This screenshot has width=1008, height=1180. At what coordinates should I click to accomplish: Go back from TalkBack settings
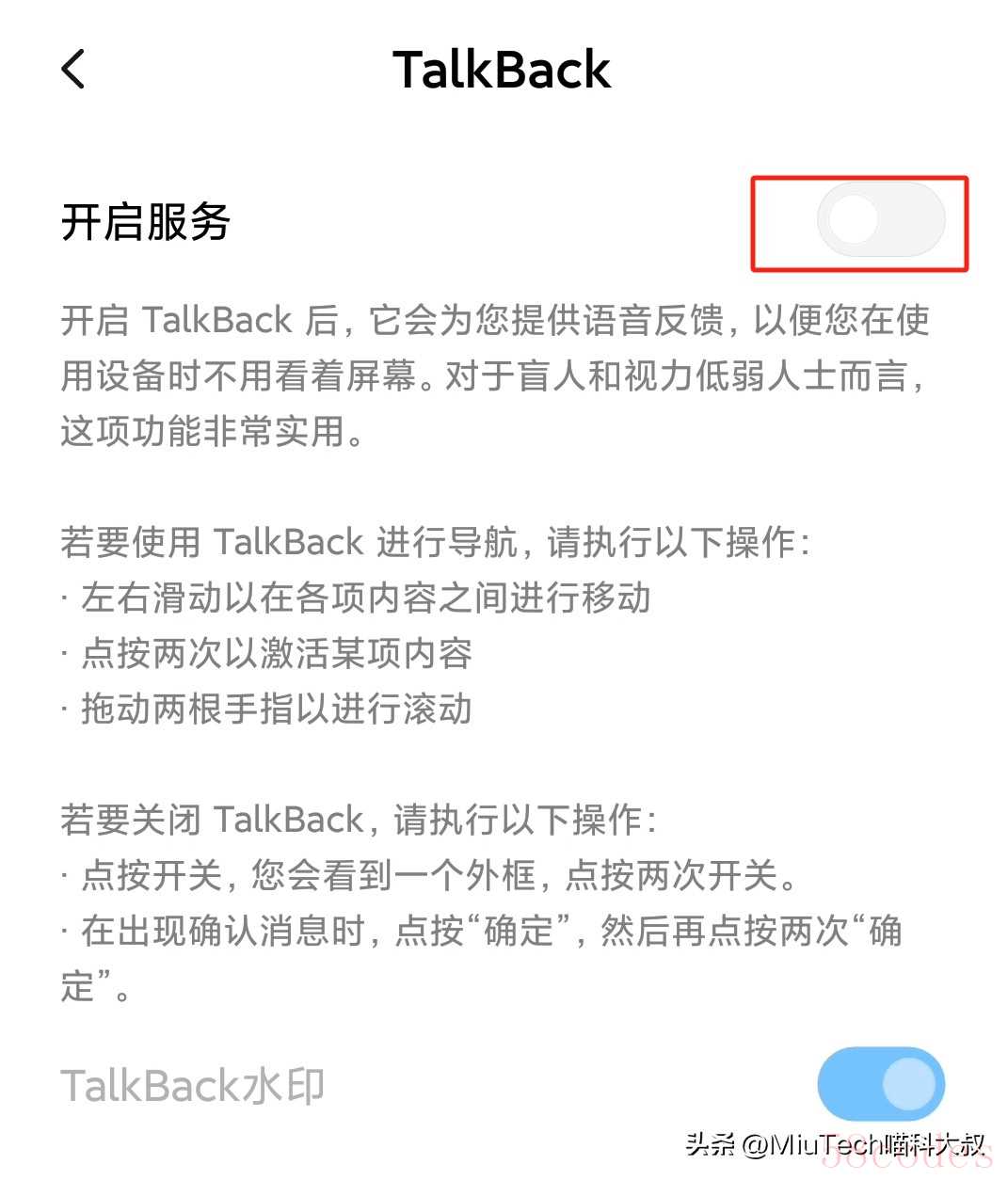point(73,70)
